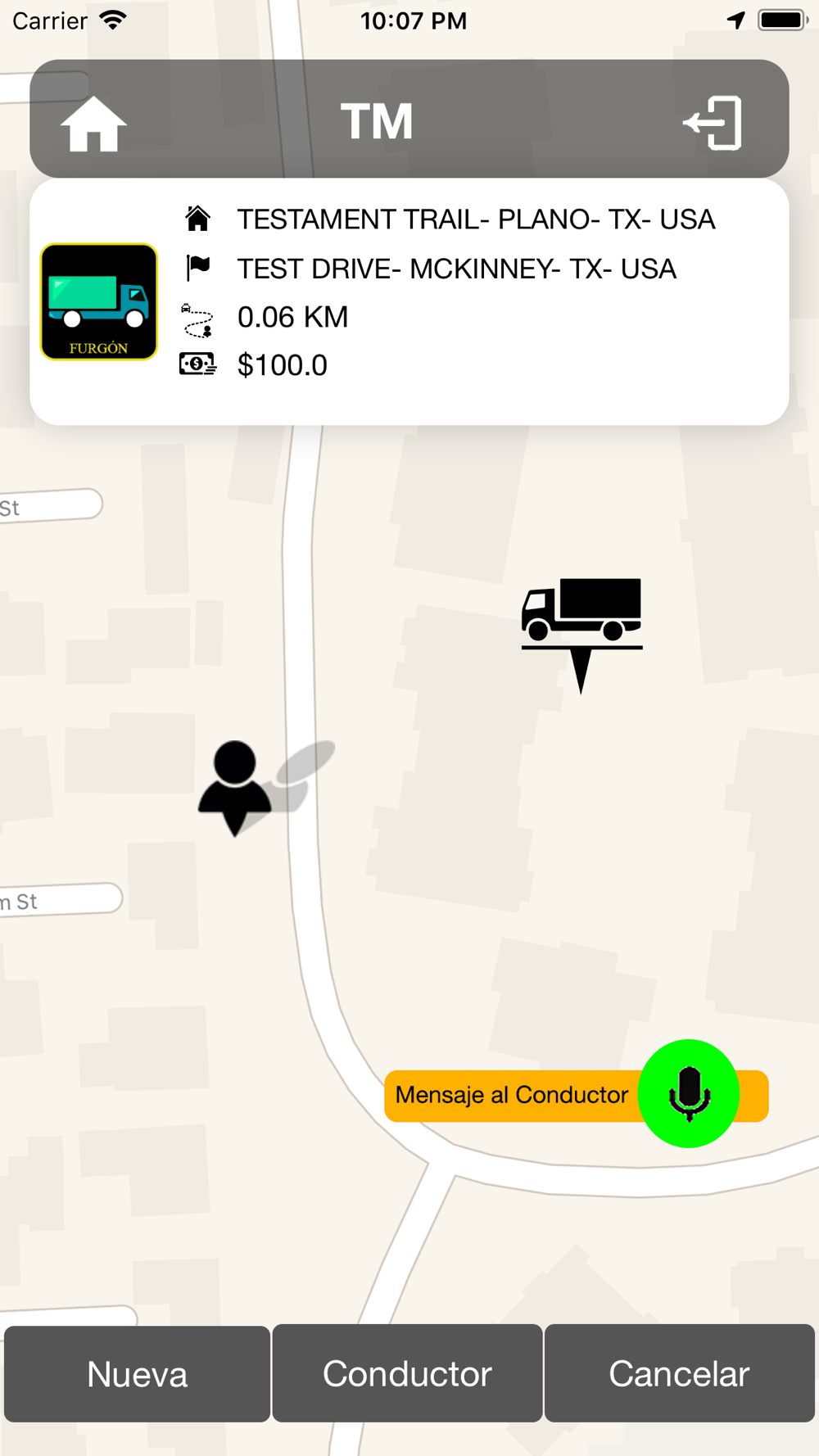Viewport: 819px width, 1456px height.
Task: Open the Conductor details
Action: [x=407, y=1373]
